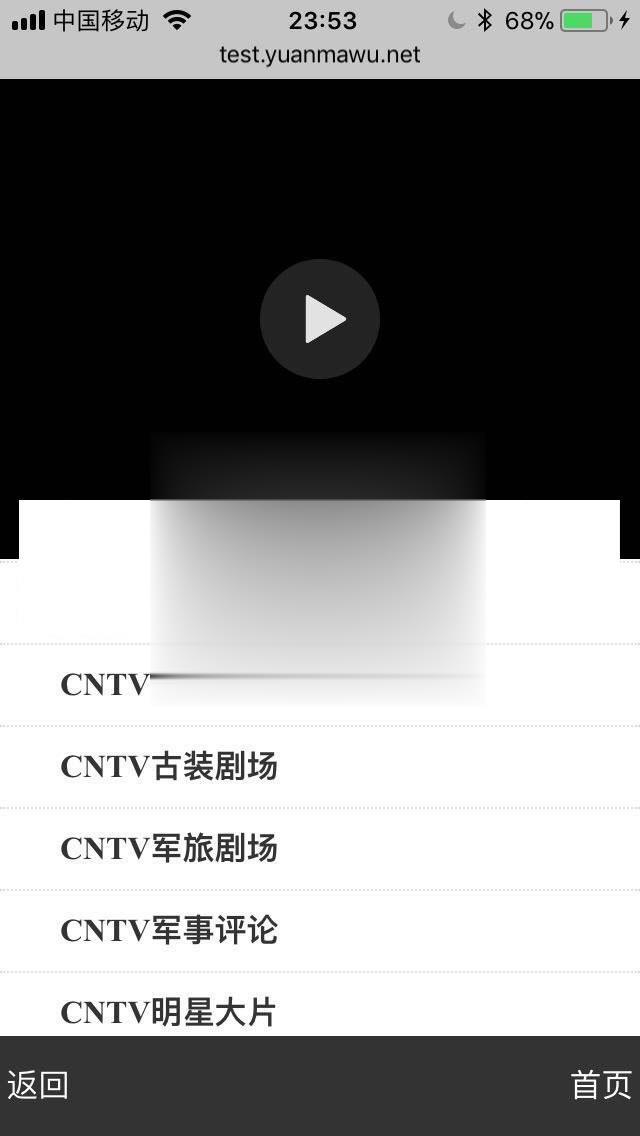Open CNTV古装剧场 channel
640x1136 pixels.
(320, 767)
